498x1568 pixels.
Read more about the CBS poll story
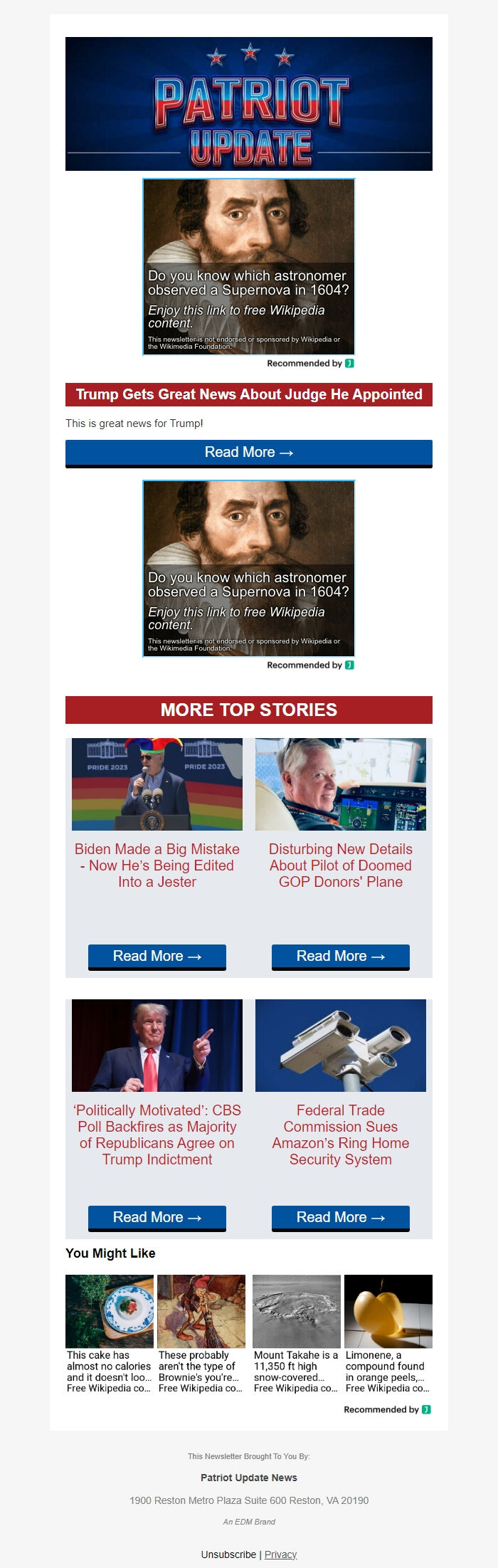coord(157,1217)
